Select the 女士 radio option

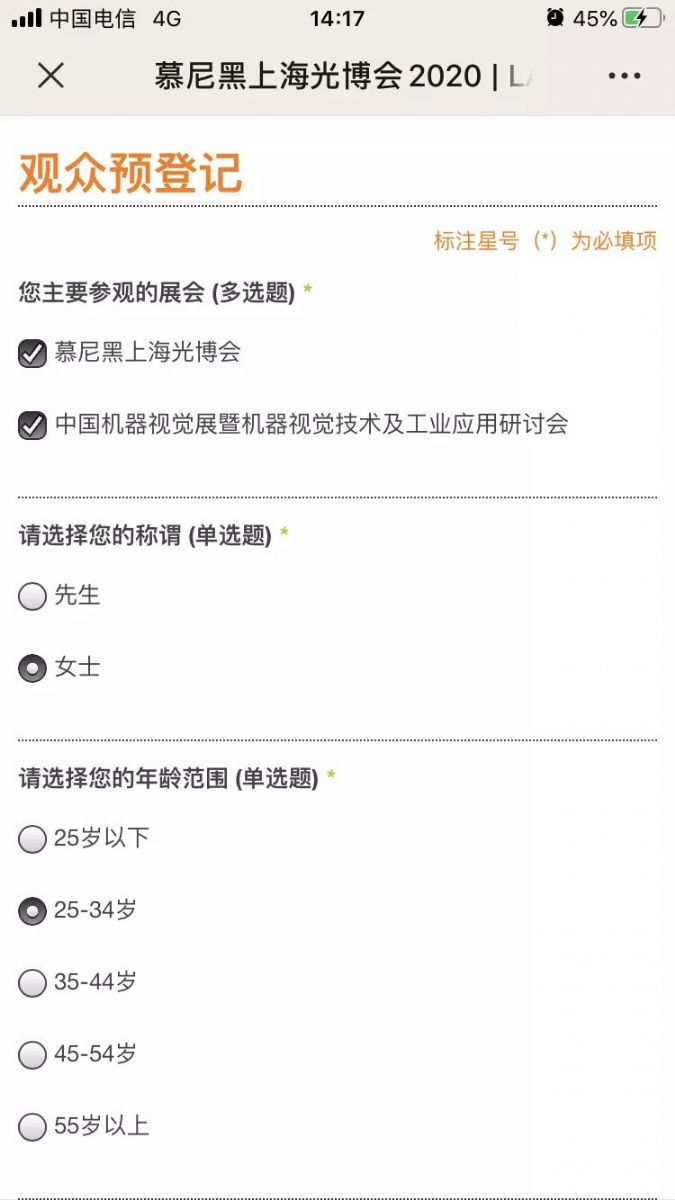pyautogui.click(x=33, y=669)
